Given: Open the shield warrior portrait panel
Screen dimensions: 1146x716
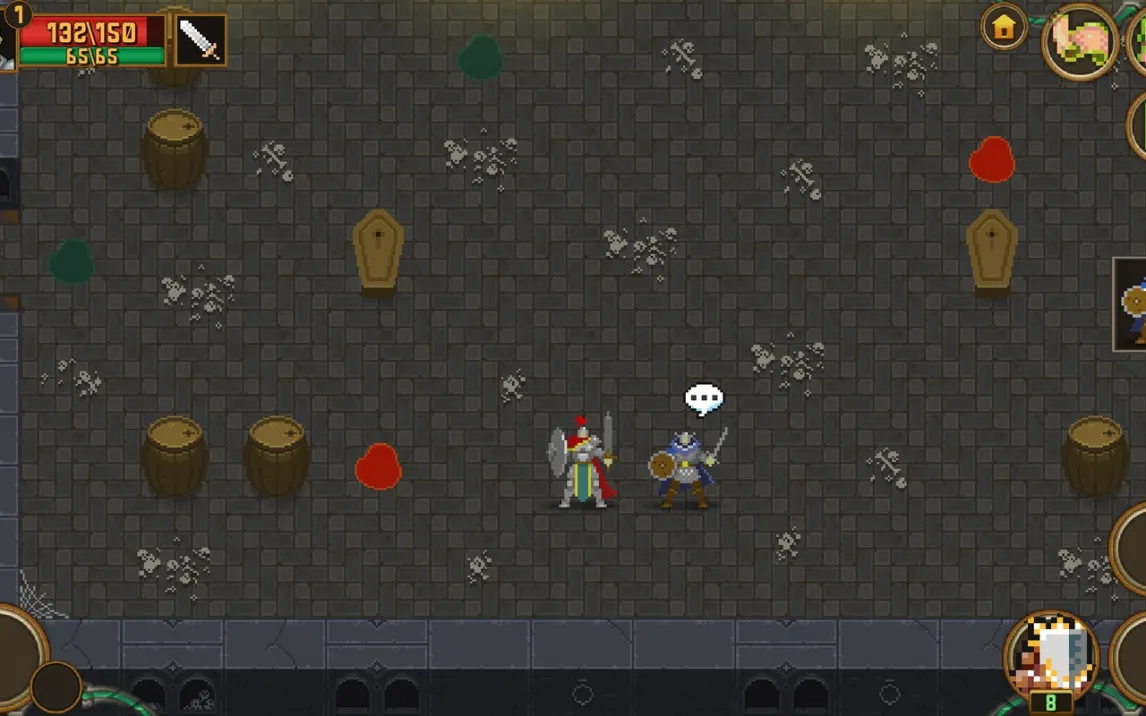Looking at the screenshot, I should coord(1133,304).
